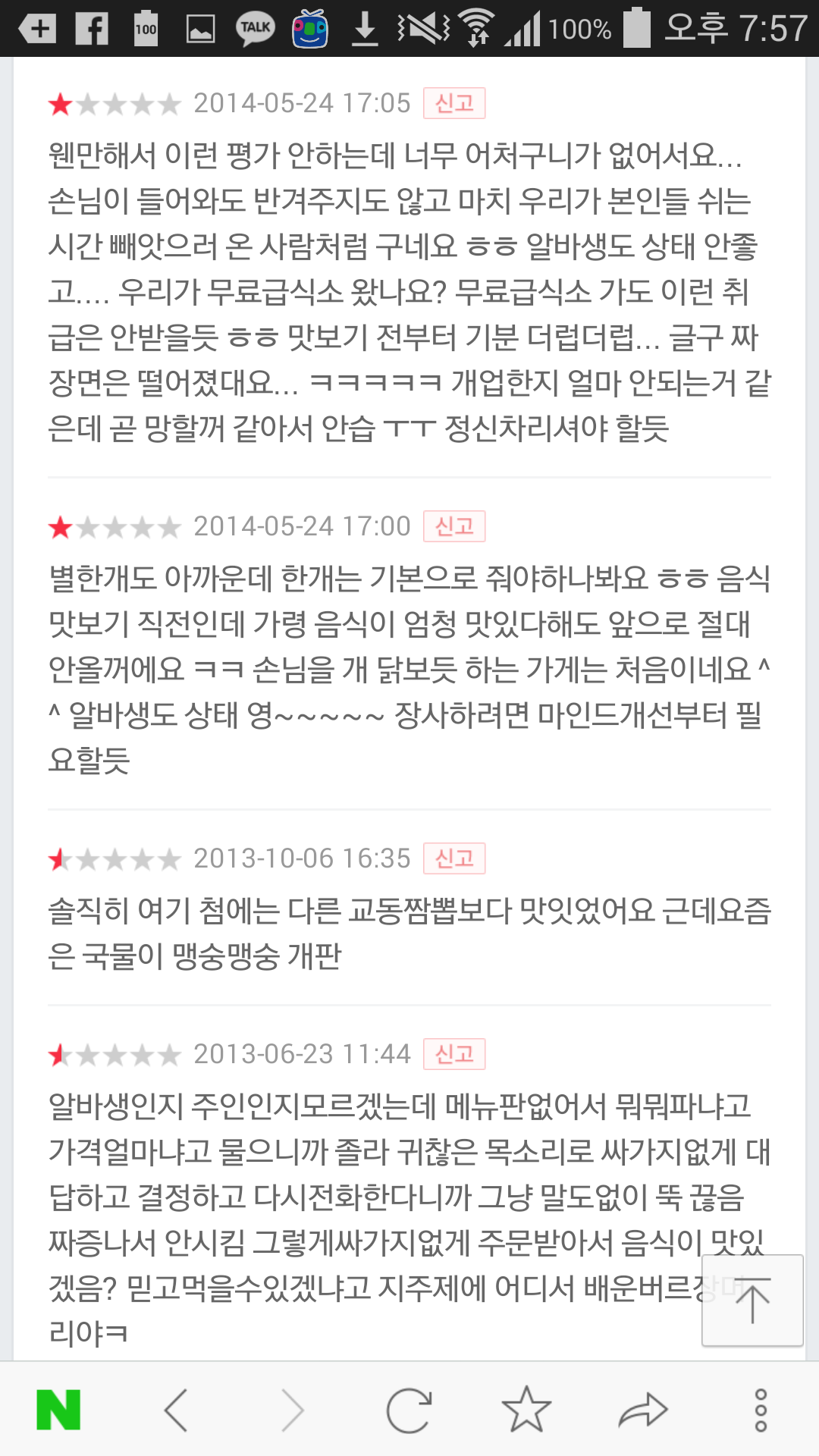The height and width of the screenshot is (1456, 819).
Task: Go back to the previous page
Action: click(x=176, y=1410)
